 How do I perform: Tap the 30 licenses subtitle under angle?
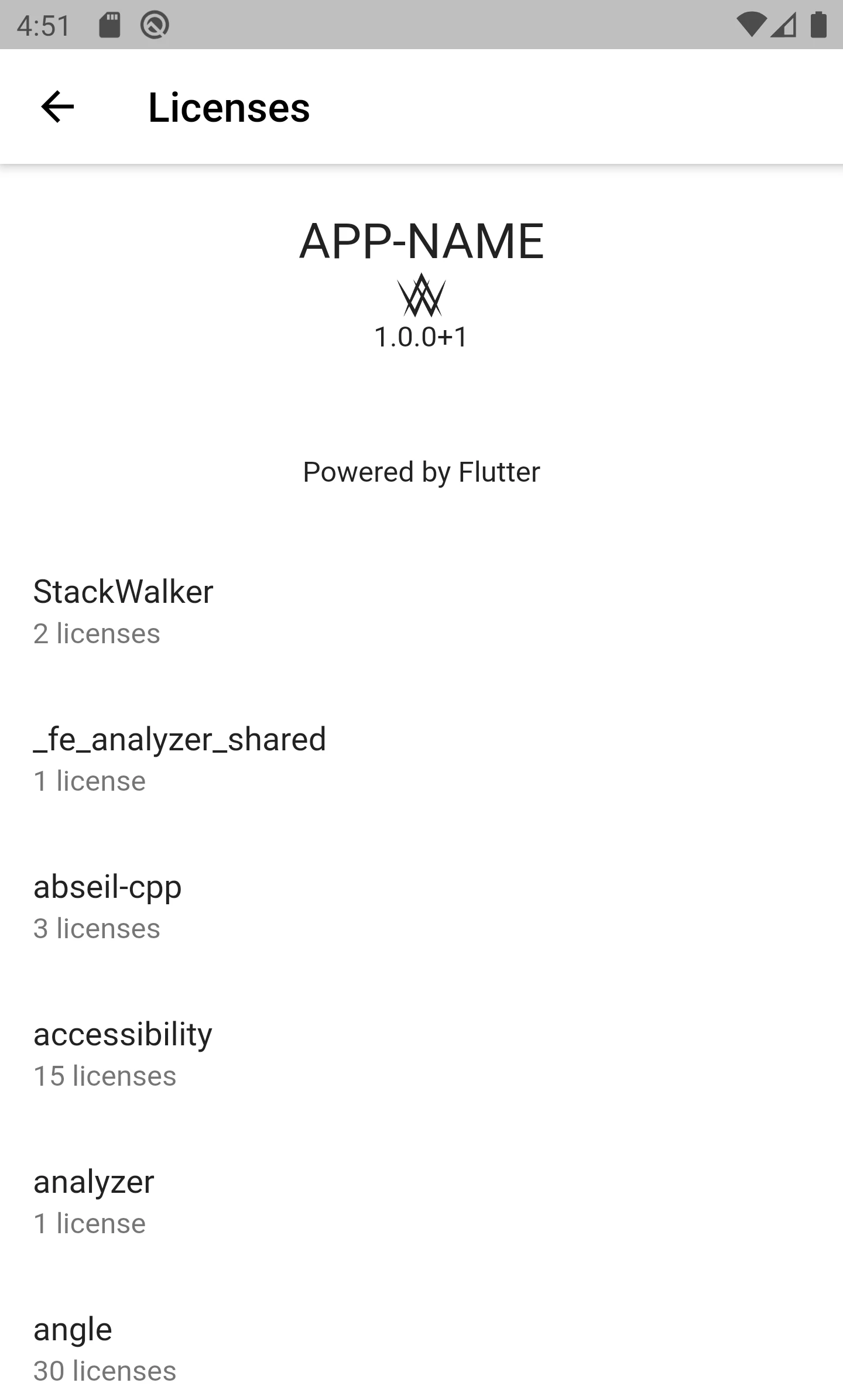(105, 1370)
